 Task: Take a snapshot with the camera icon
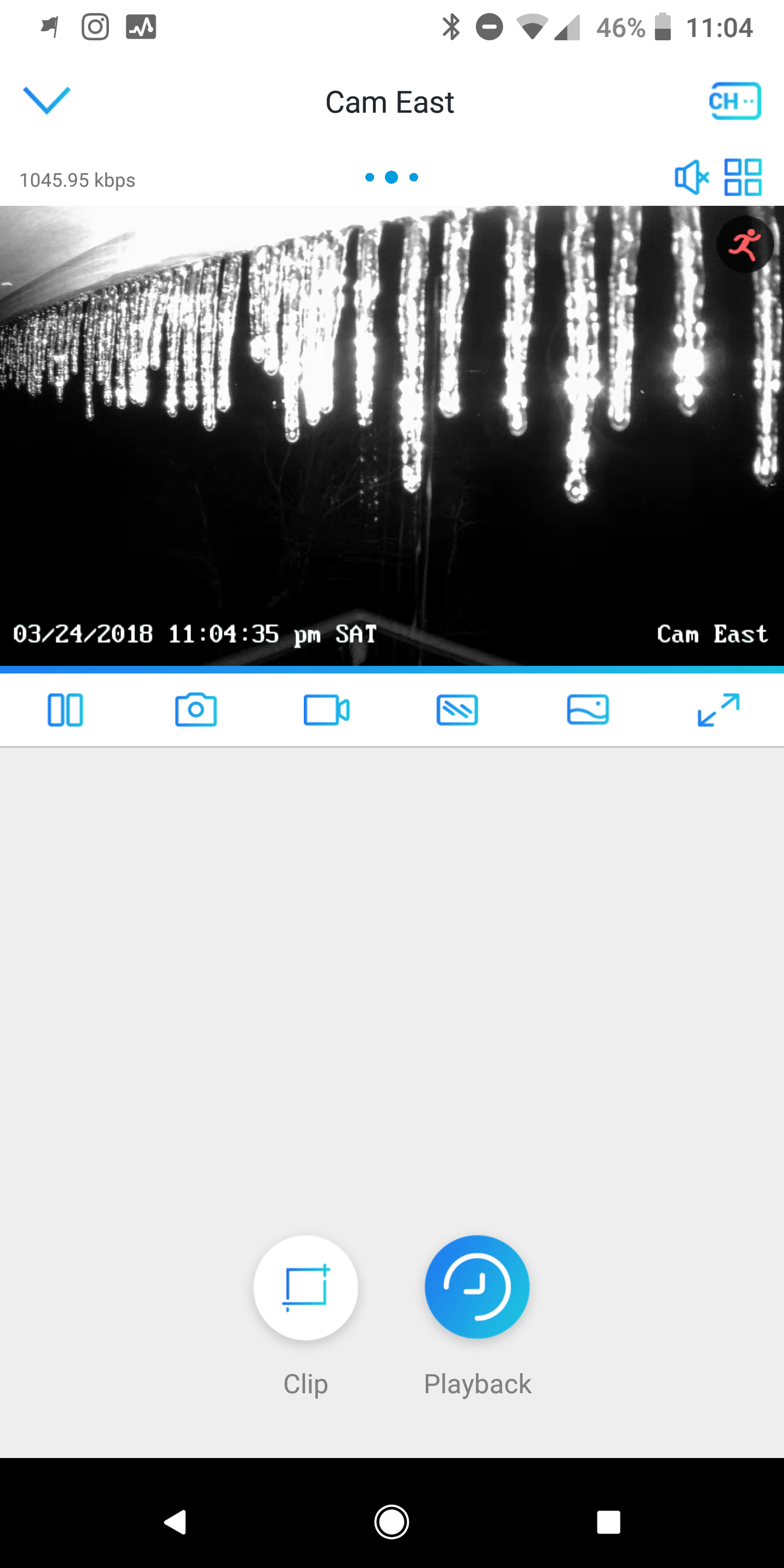(x=196, y=710)
